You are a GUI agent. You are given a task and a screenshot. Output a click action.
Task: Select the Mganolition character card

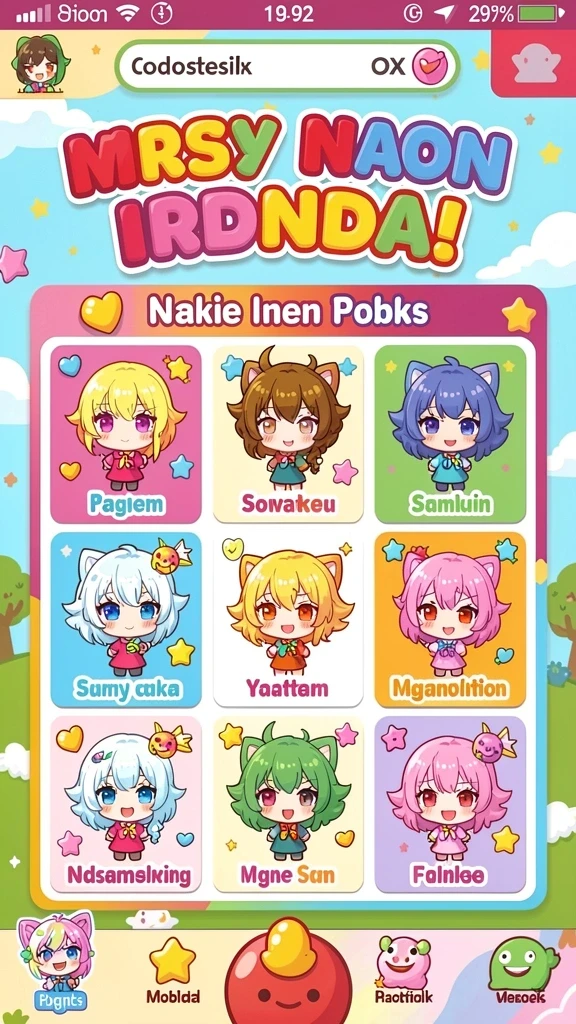pyautogui.click(x=450, y=620)
